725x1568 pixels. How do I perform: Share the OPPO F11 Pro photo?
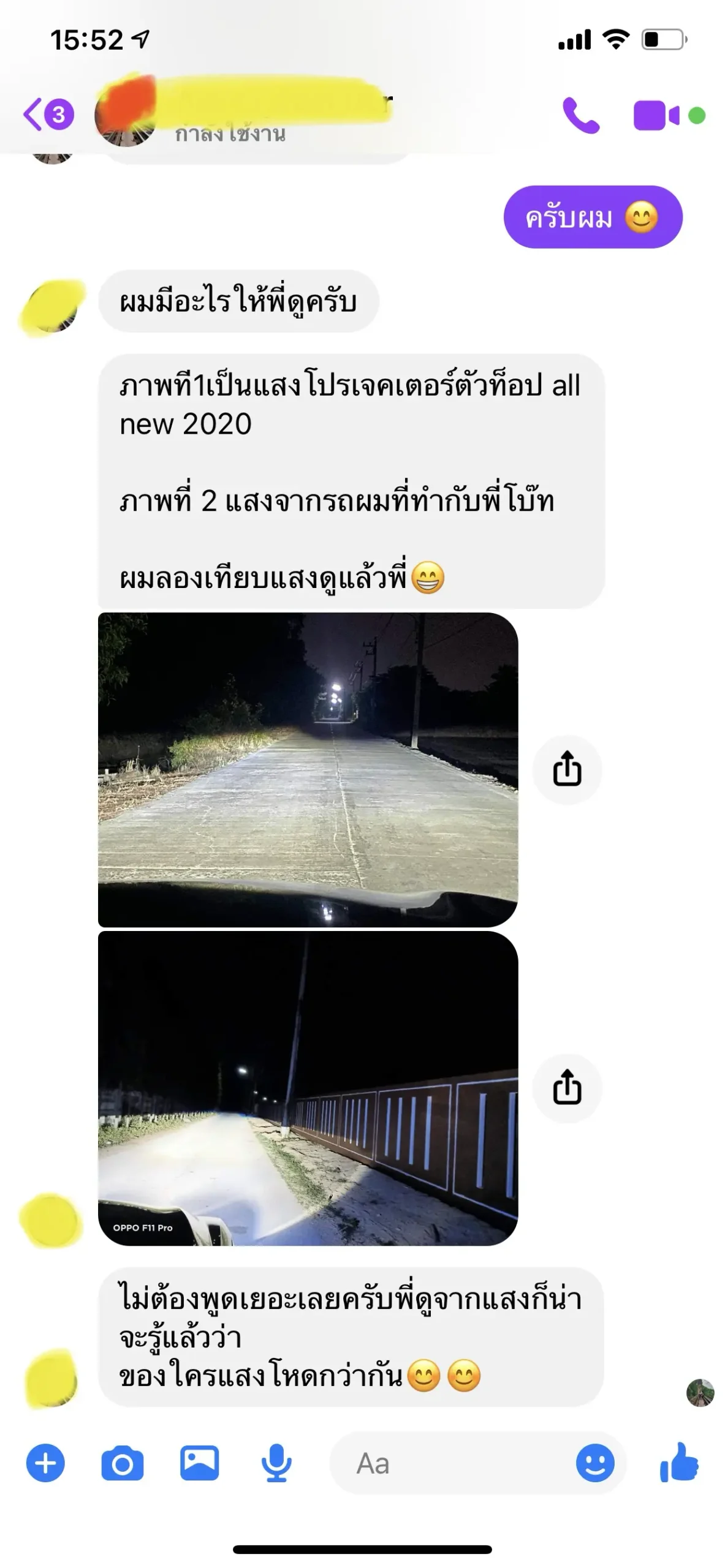pos(567,1088)
